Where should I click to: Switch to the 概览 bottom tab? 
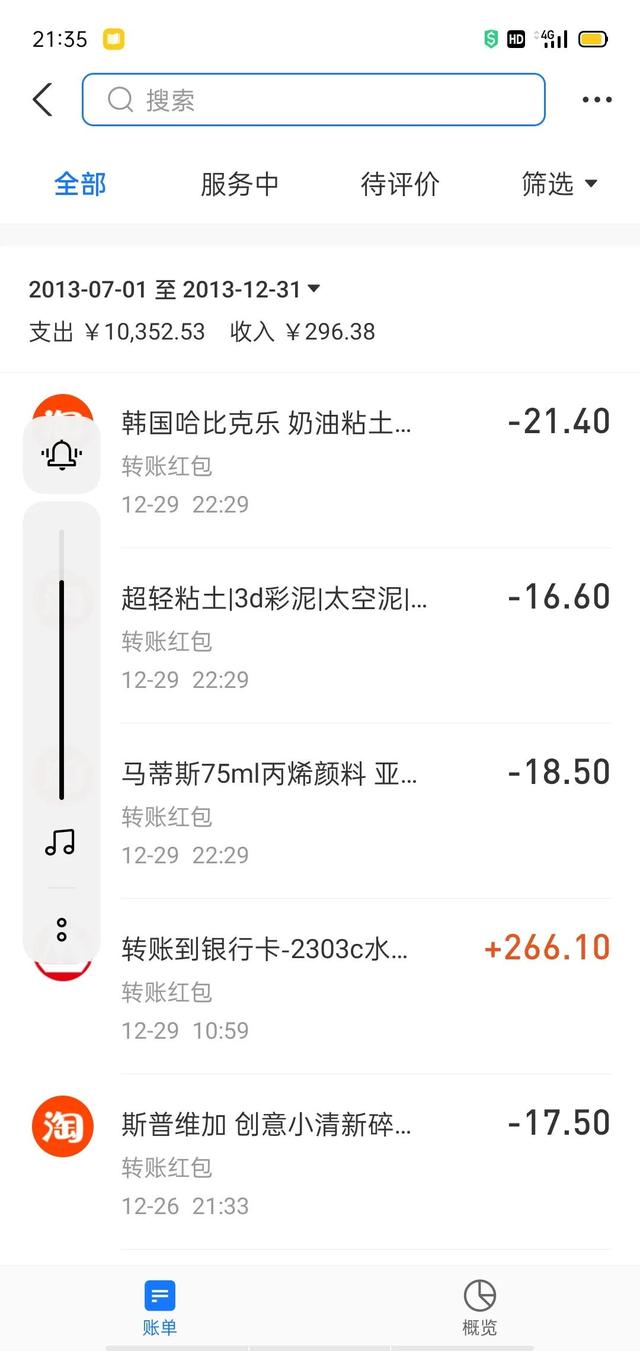pyautogui.click(x=480, y=1307)
